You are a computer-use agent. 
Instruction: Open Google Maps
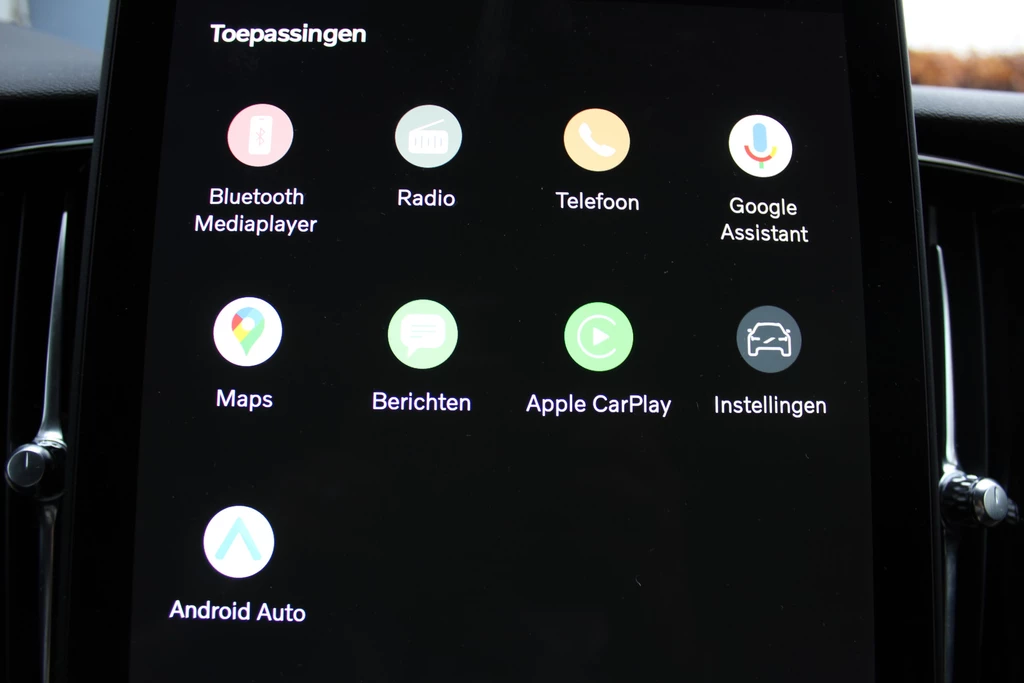247,332
